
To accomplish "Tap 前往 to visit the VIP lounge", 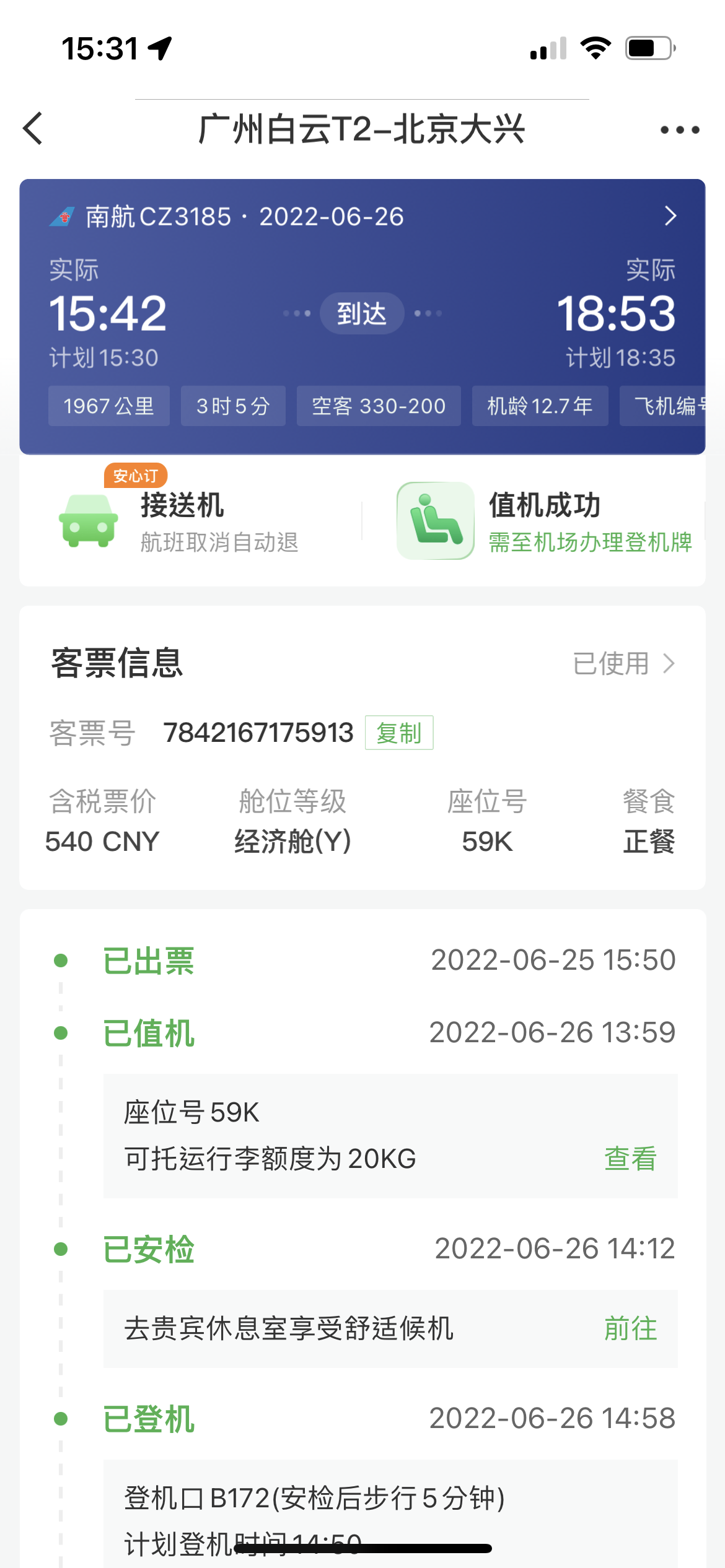I will point(630,1329).
